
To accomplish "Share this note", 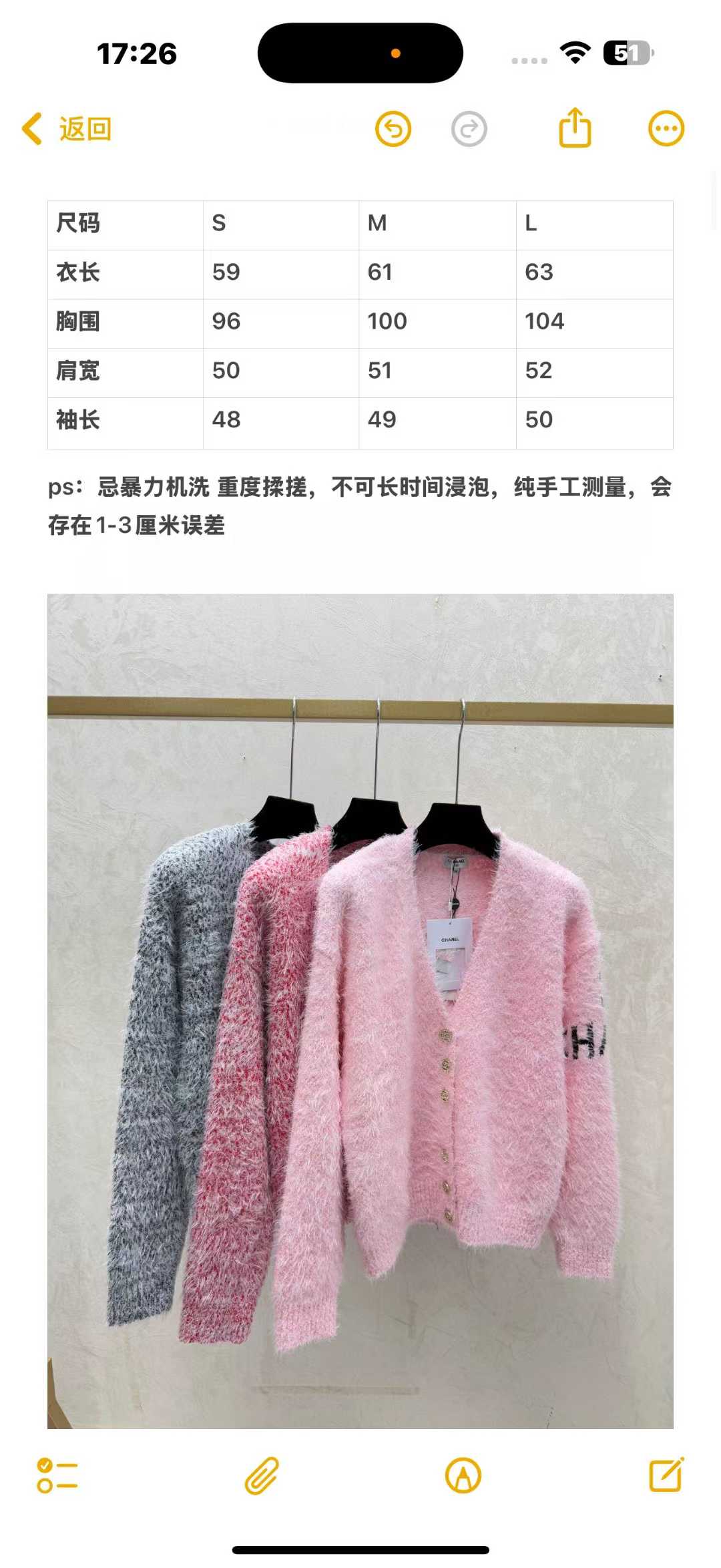I will (x=575, y=128).
